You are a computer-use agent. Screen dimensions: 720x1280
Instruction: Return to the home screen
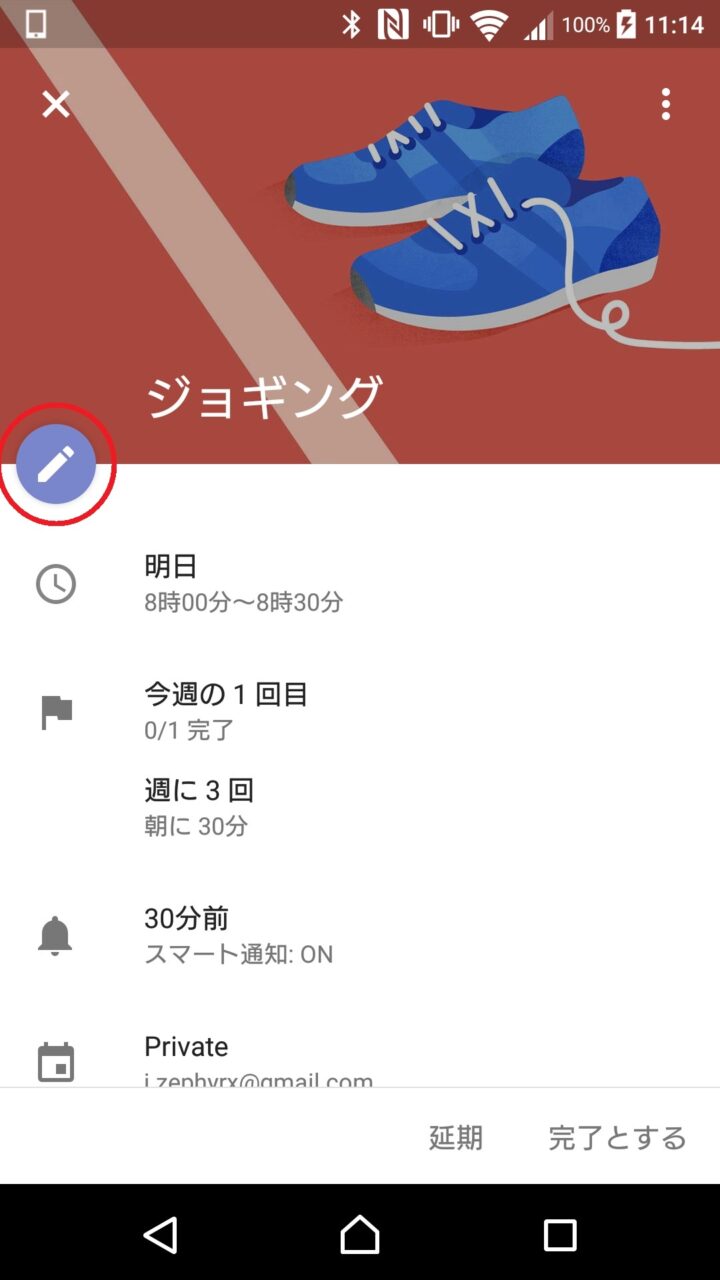360,1234
